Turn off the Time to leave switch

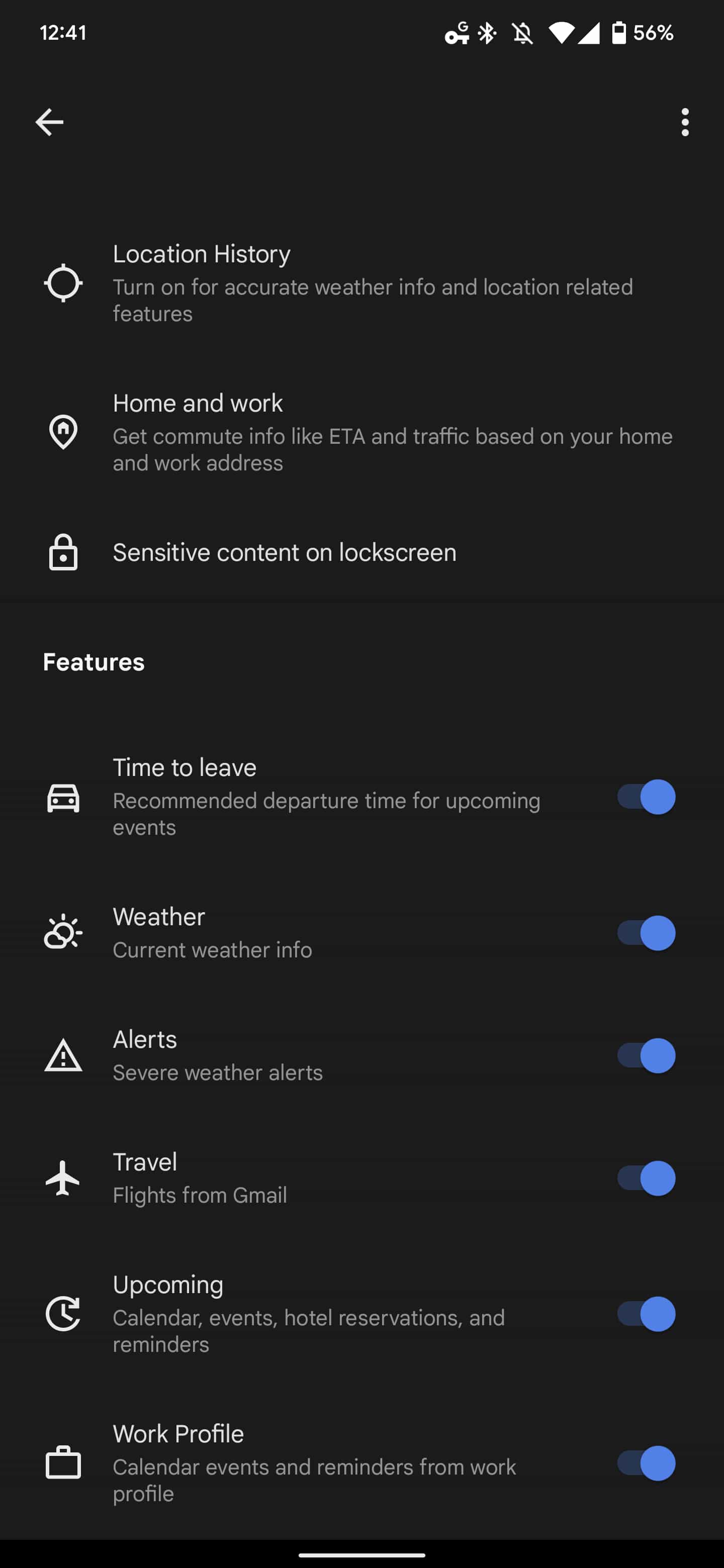pyautogui.click(x=646, y=797)
